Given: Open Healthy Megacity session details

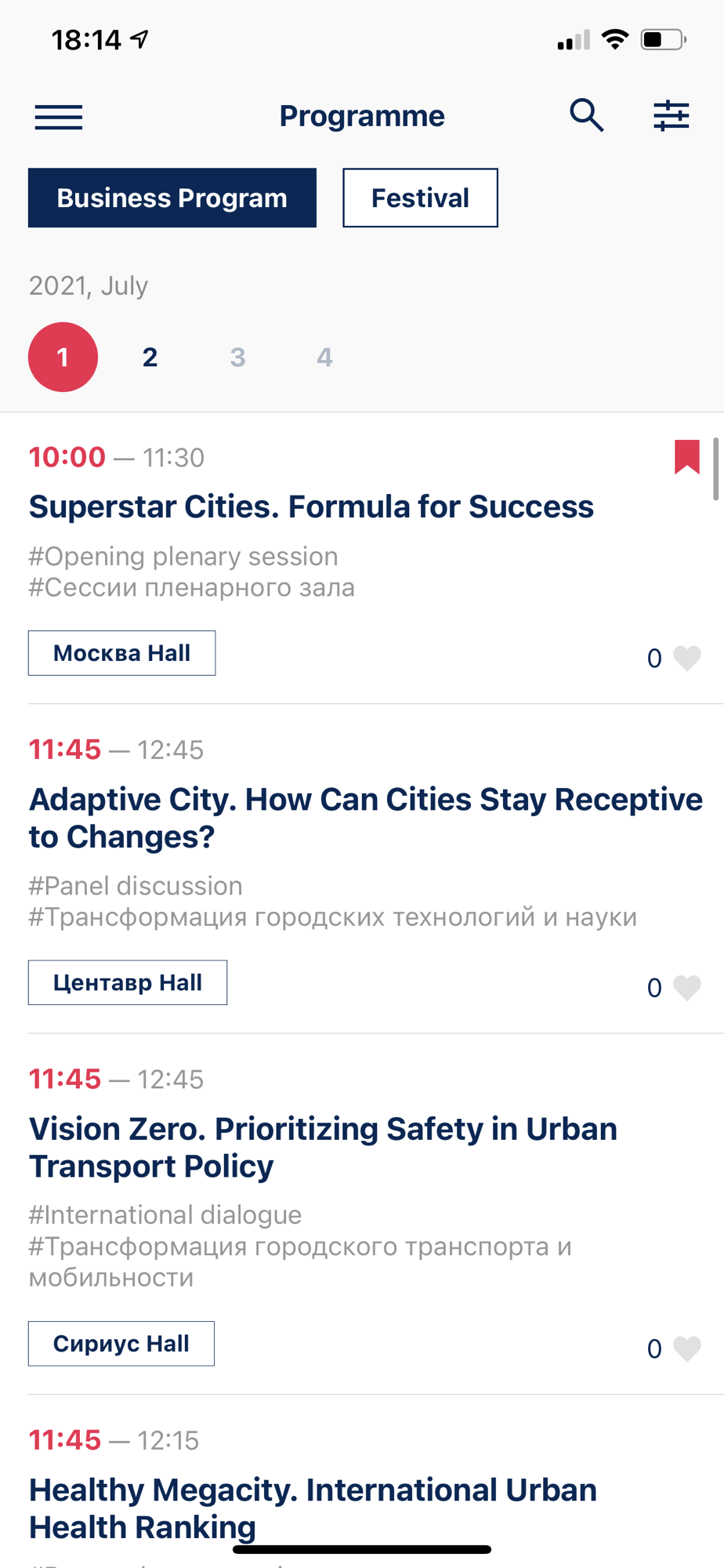Looking at the screenshot, I should point(313,1508).
